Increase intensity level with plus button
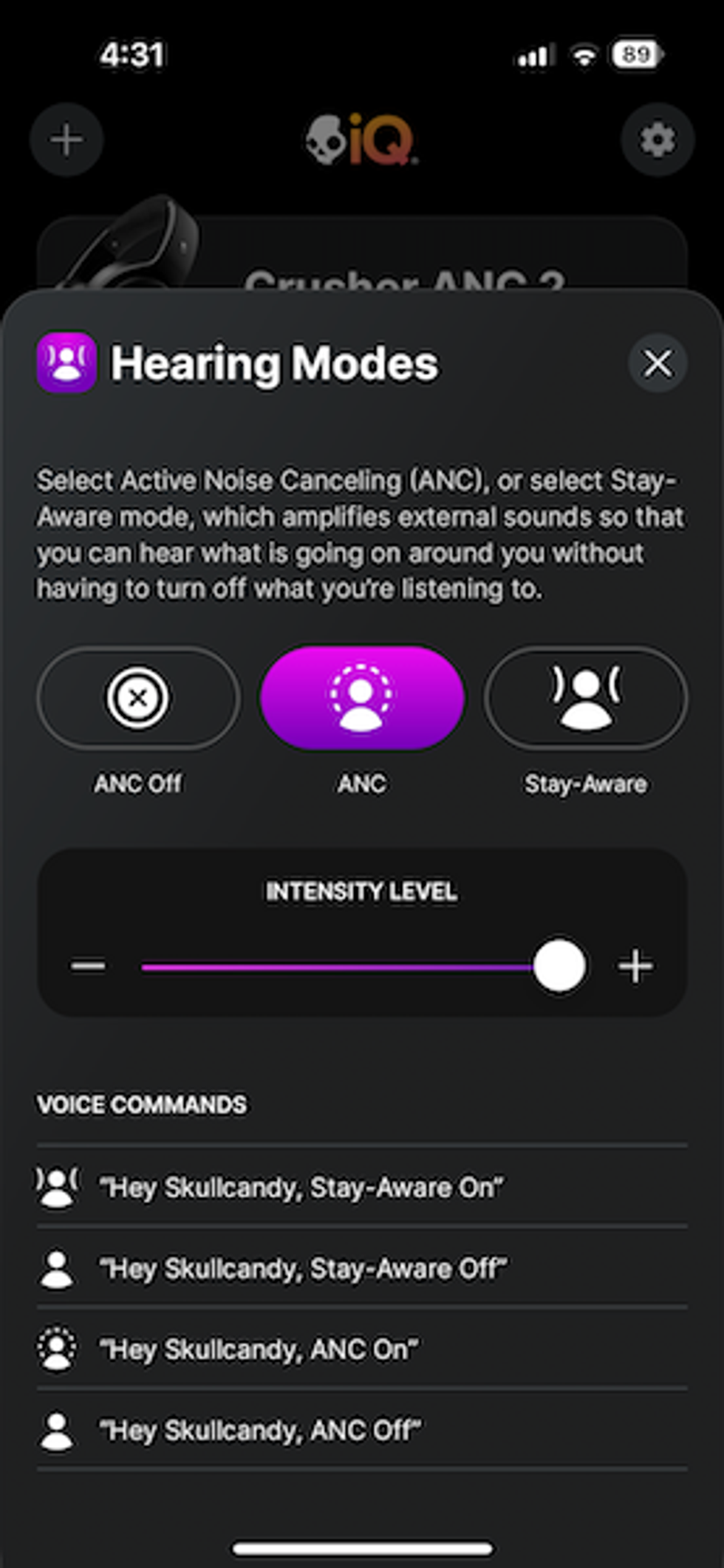The width and height of the screenshot is (724, 1568). [635, 966]
